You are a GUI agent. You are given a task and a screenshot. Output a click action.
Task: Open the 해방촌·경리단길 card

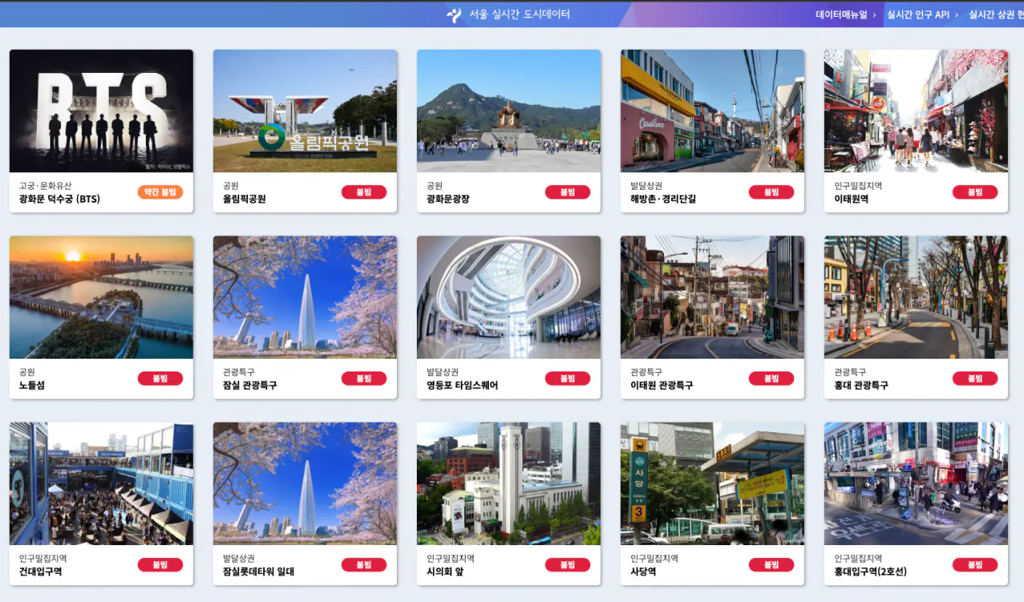point(712,130)
